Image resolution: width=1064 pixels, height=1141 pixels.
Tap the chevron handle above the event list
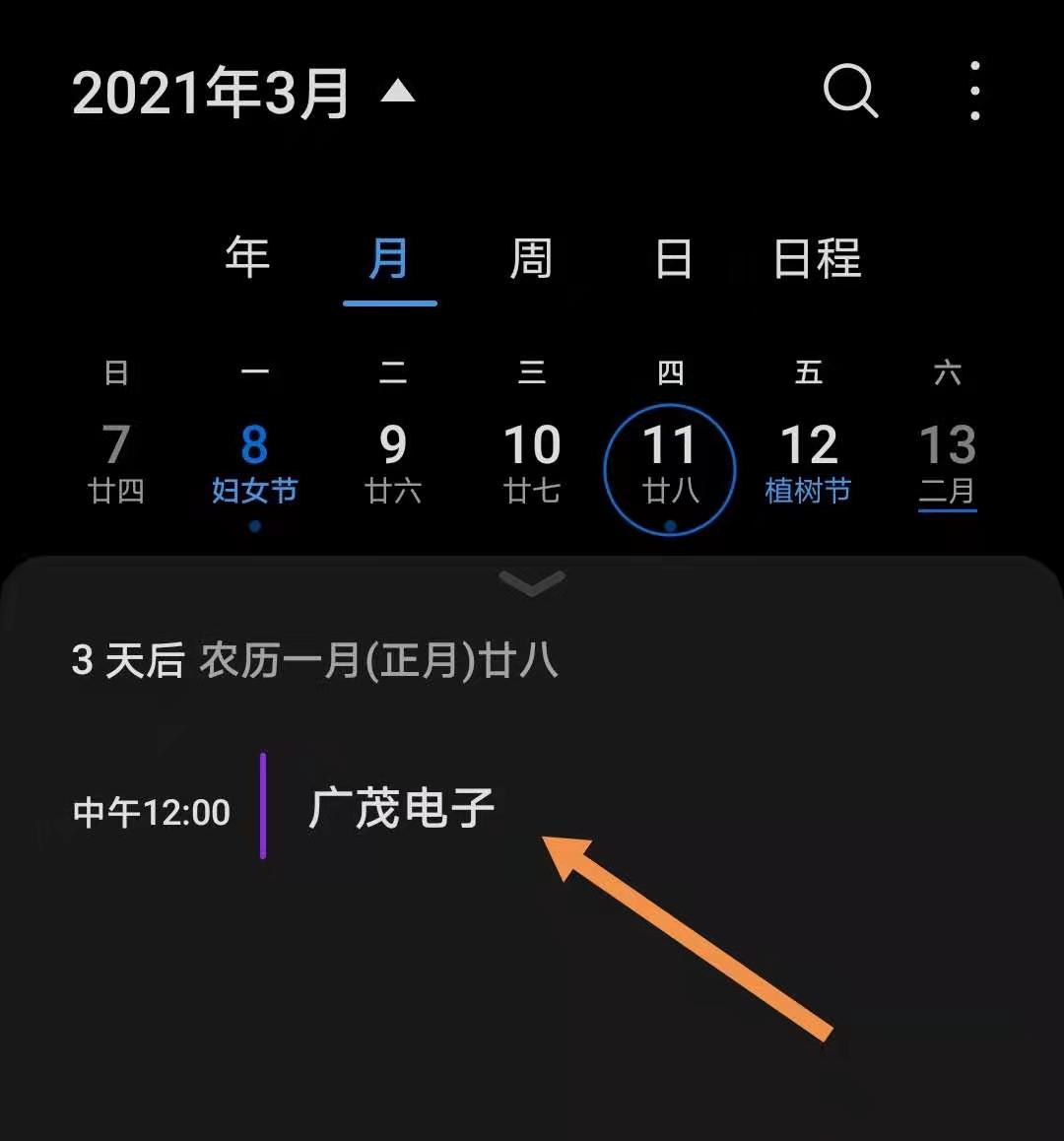point(532,583)
